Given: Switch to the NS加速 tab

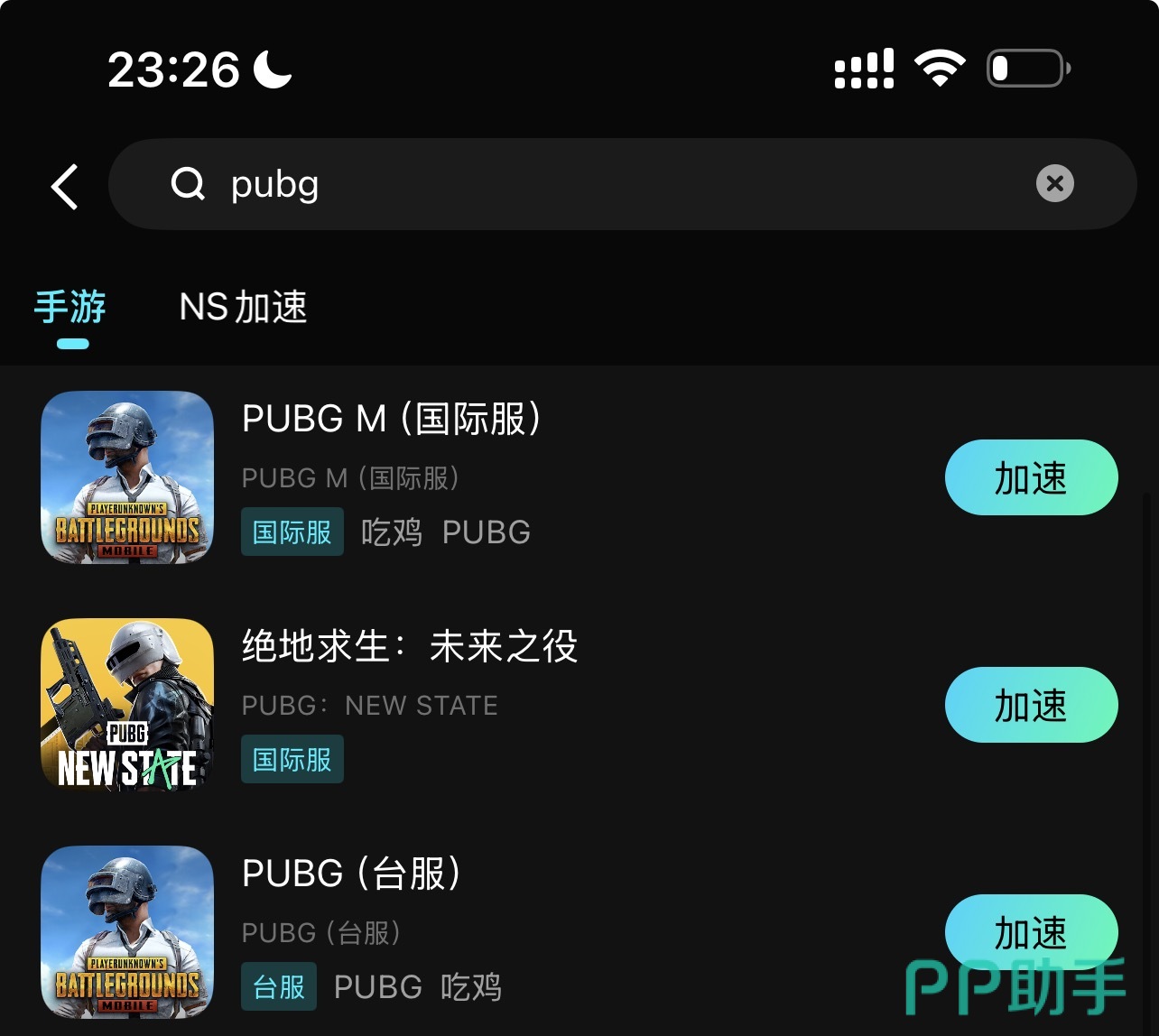Looking at the screenshot, I should 243,307.
